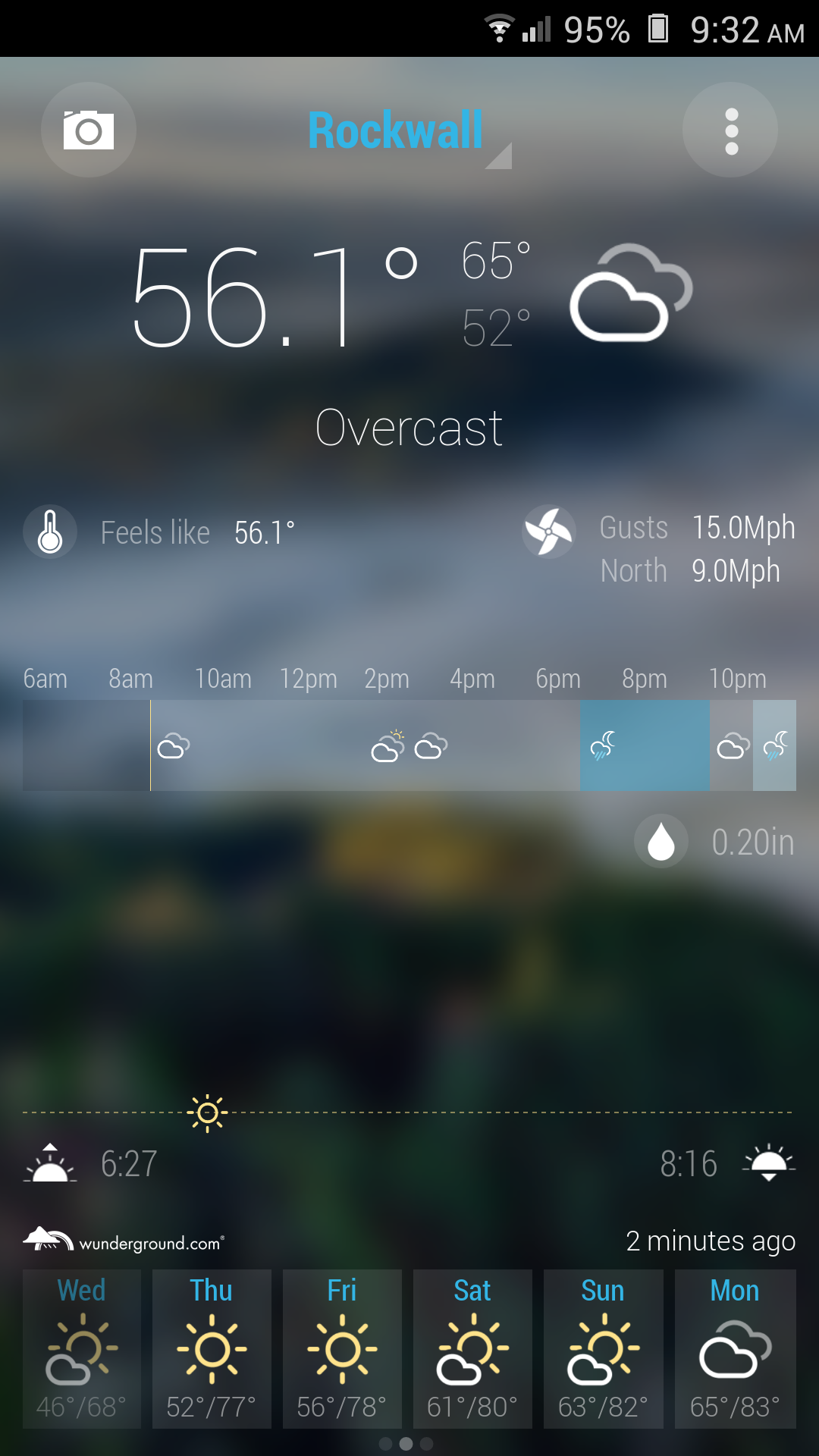The image size is (819, 1456).
Task: Expand the nighttime rain forecast block at 8pm
Action: (645, 745)
